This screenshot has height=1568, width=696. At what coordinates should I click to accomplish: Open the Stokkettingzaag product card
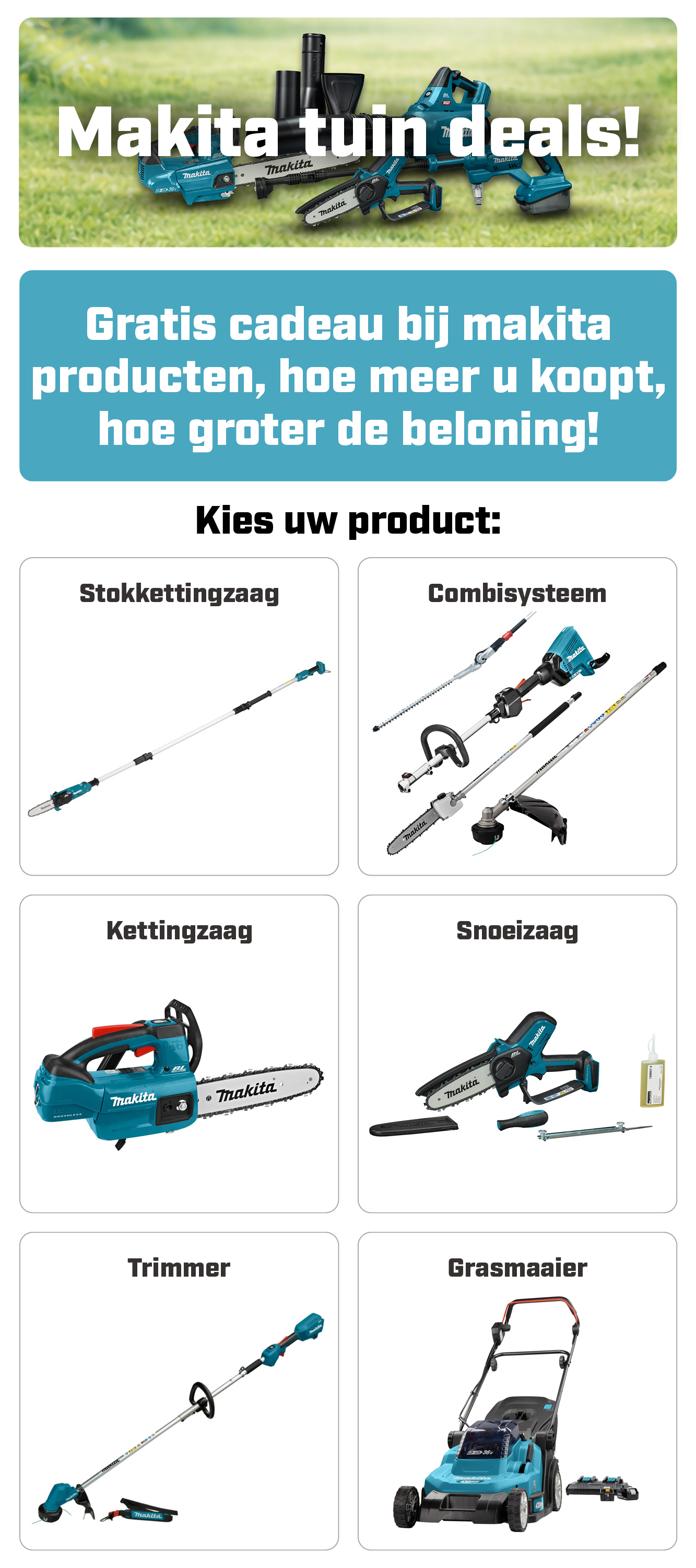(x=179, y=716)
